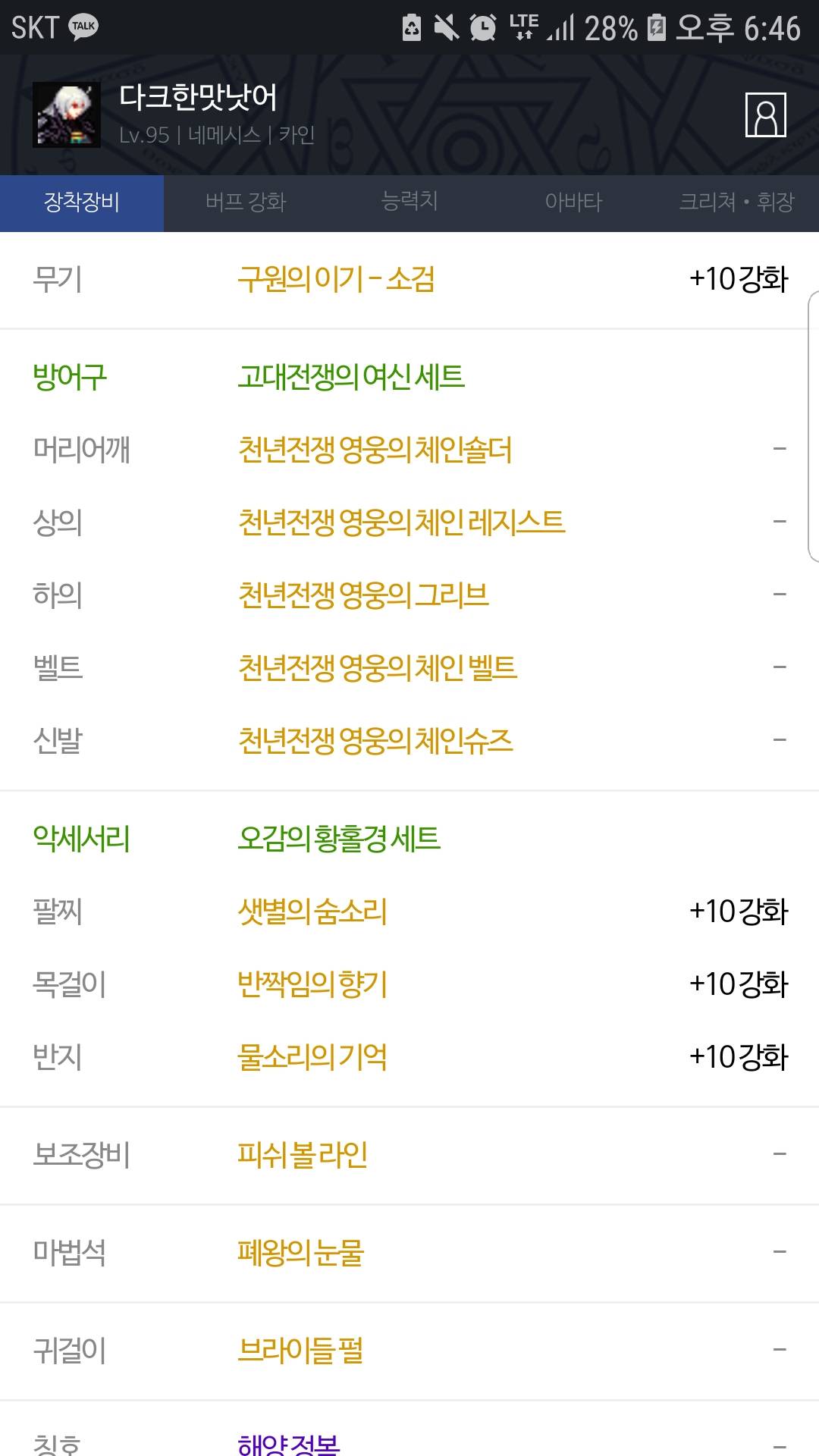The height and width of the screenshot is (1456, 819).
Task: Open 천년전쟁 영웅의 체인 레지스트 item
Action: coord(409,522)
